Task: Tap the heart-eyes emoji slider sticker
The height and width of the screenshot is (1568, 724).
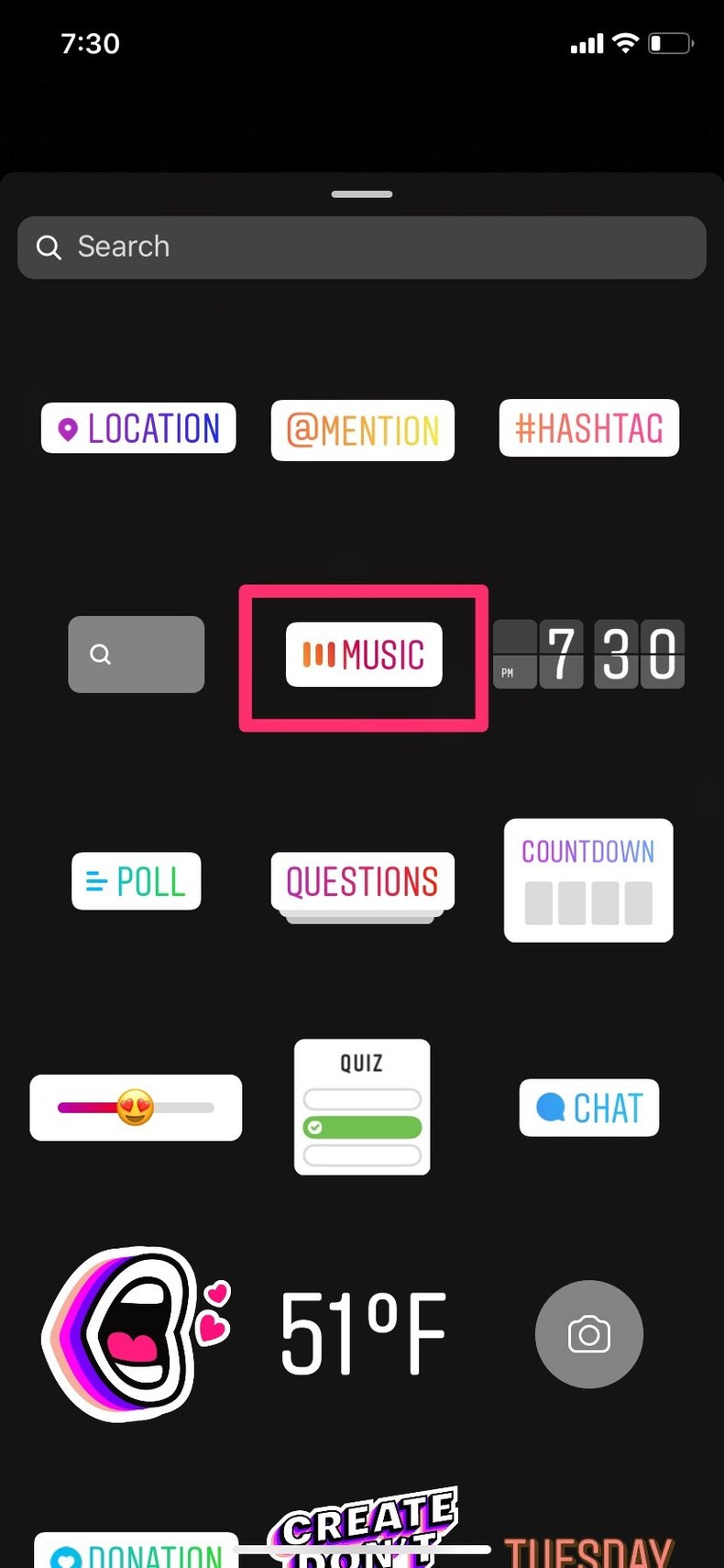Action: (x=136, y=1107)
